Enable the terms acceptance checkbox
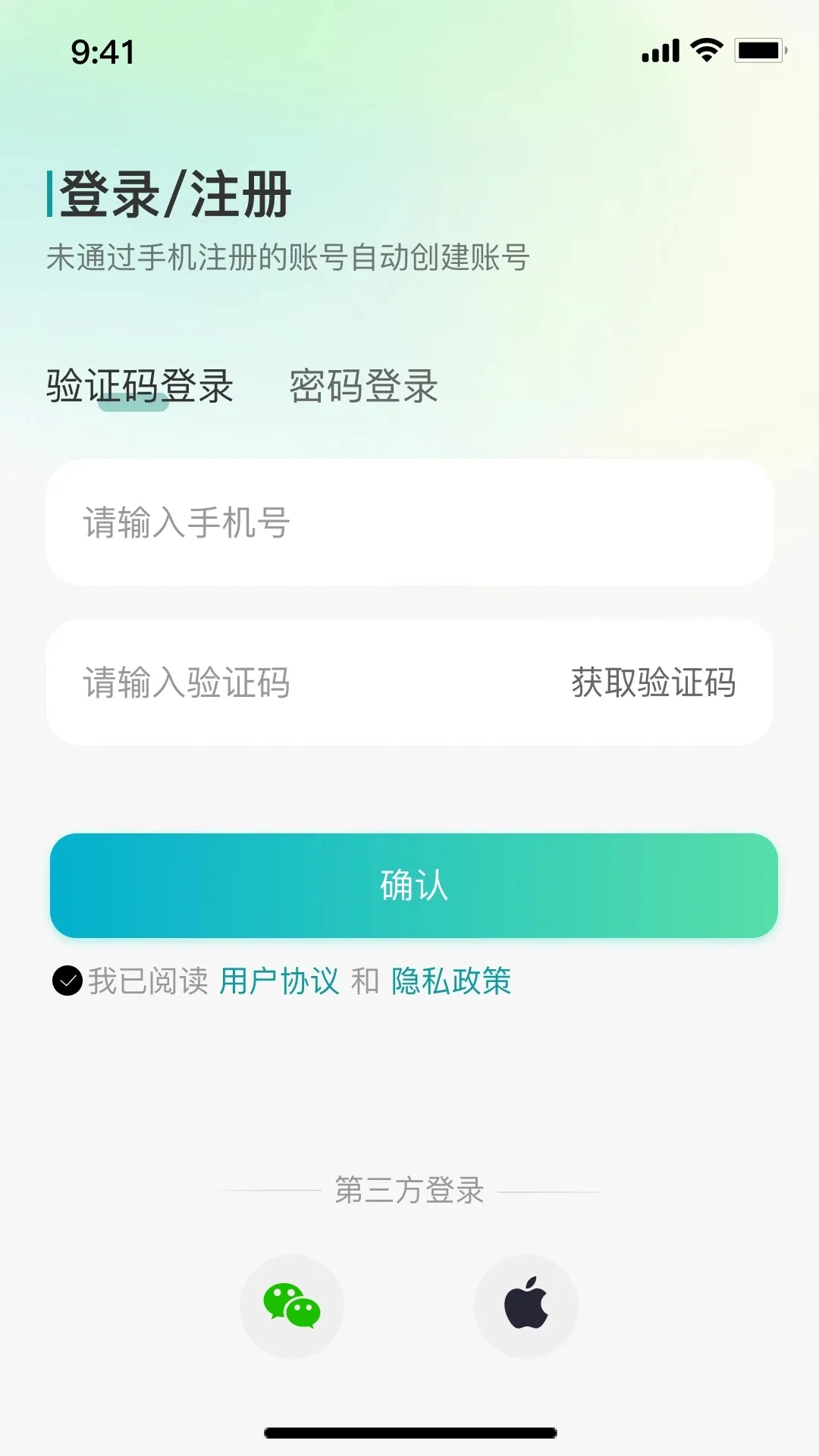The image size is (819, 1456). coord(67,982)
